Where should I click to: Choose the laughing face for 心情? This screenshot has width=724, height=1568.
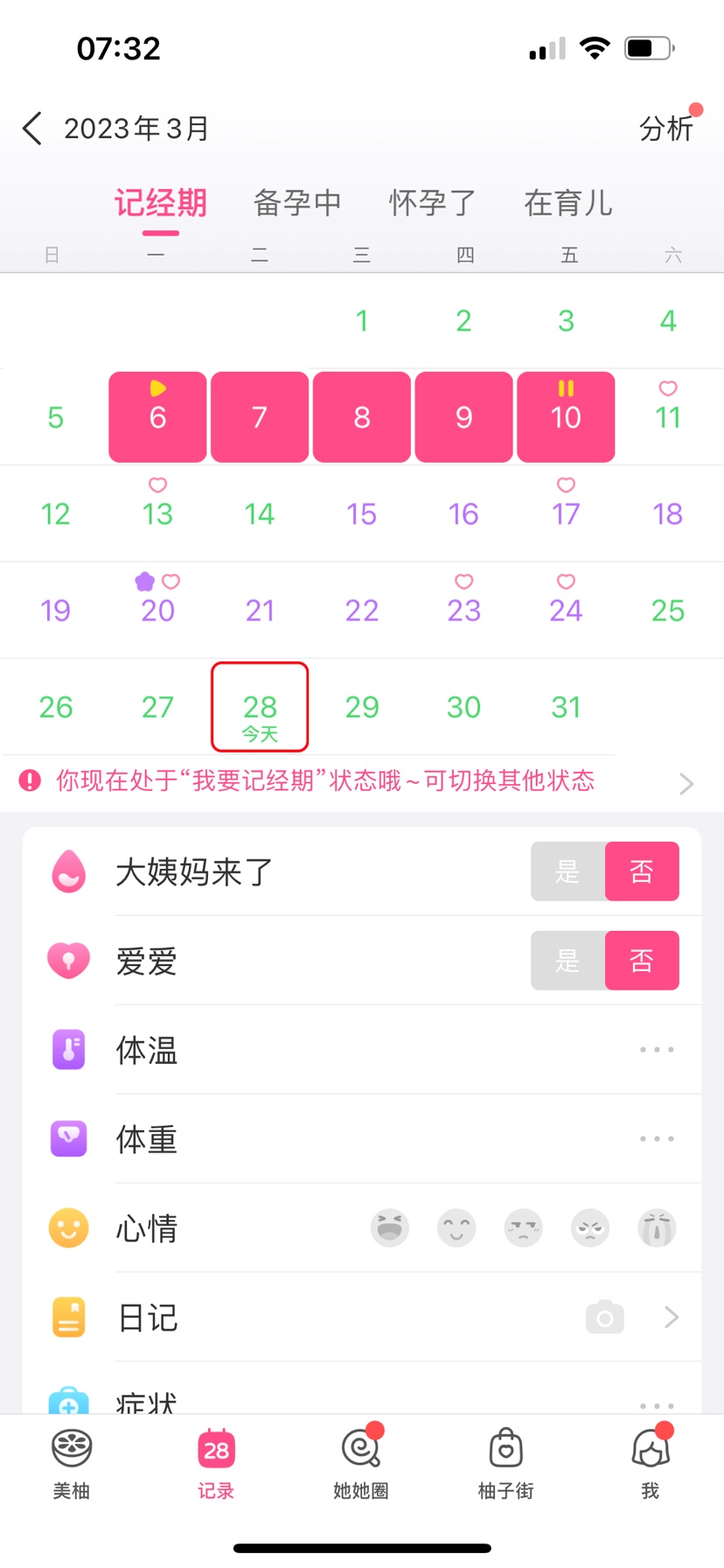[390, 1228]
